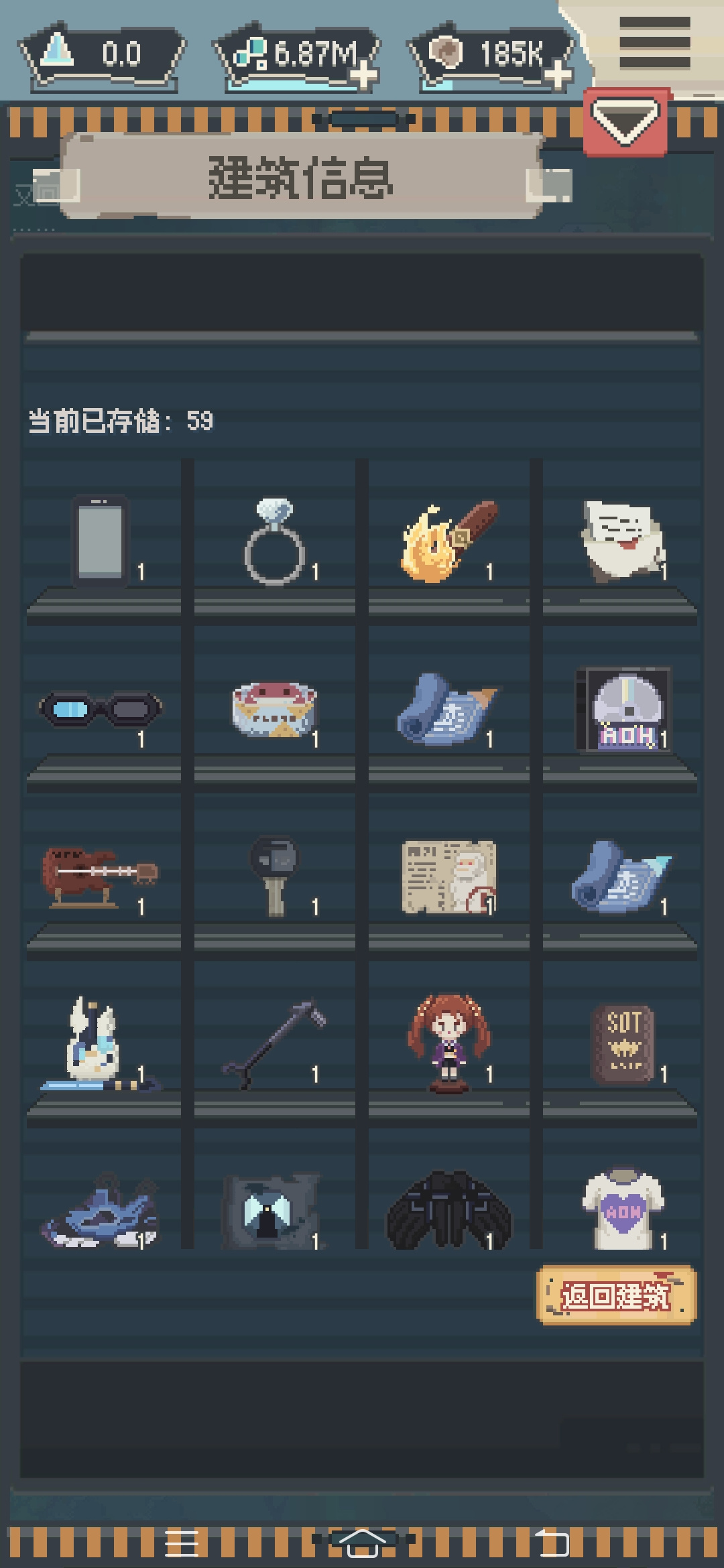Open the hamburger menu

pos(654,43)
